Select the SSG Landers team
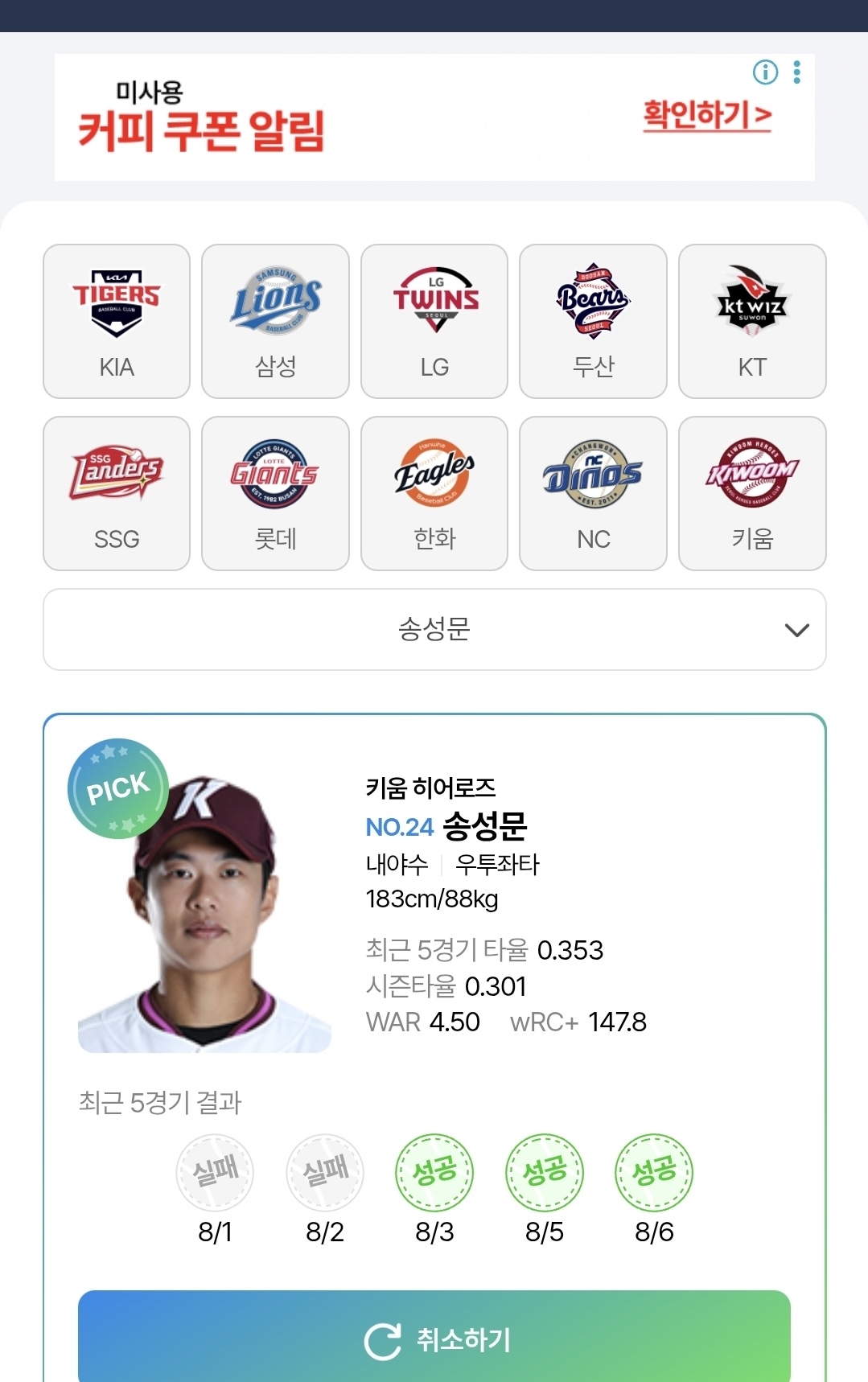 [x=117, y=493]
